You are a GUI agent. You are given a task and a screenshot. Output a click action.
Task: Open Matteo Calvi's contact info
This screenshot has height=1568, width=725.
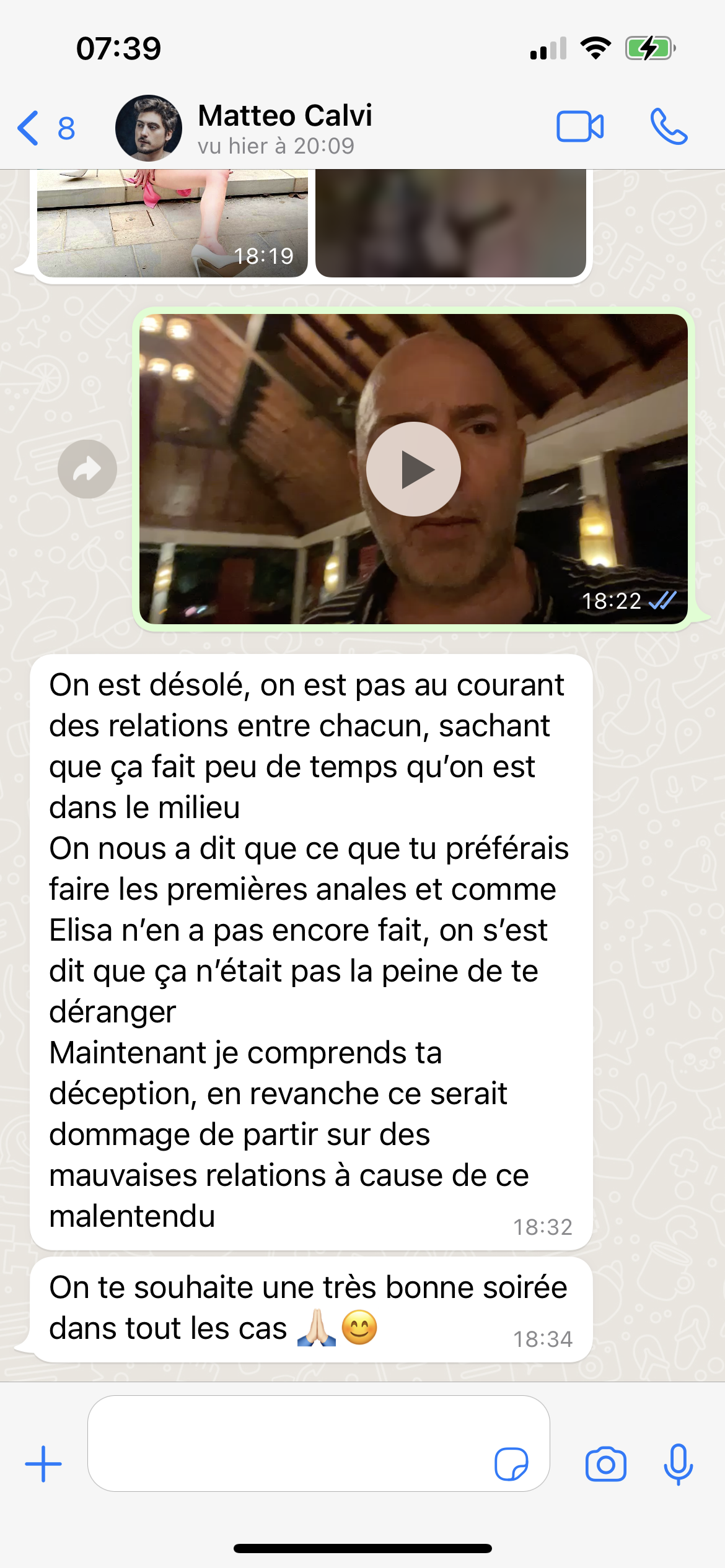[284, 128]
